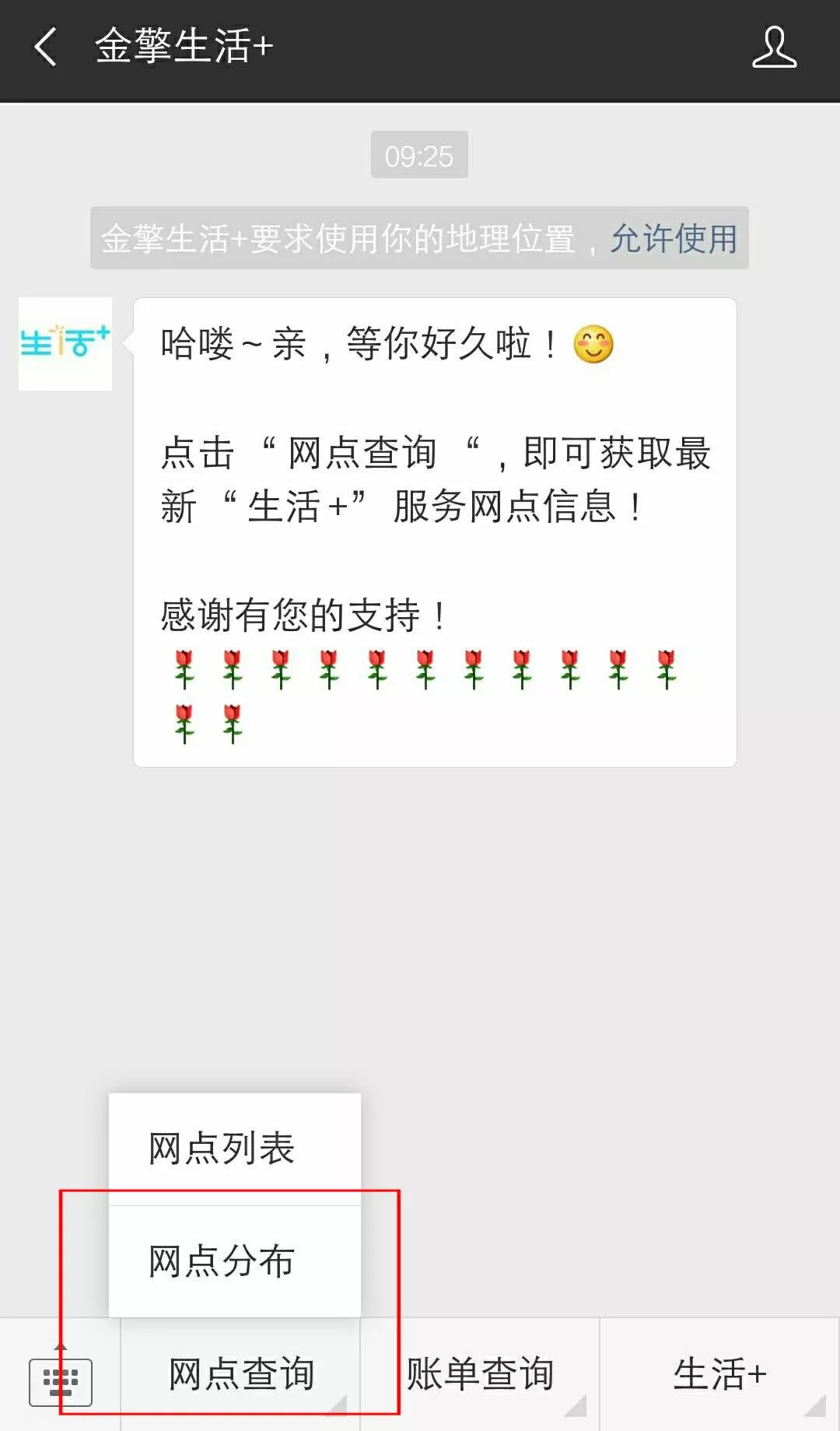This screenshot has height=1431, width=840.
Task: Open the 生活+ account avatar
Action: (65, 343)
